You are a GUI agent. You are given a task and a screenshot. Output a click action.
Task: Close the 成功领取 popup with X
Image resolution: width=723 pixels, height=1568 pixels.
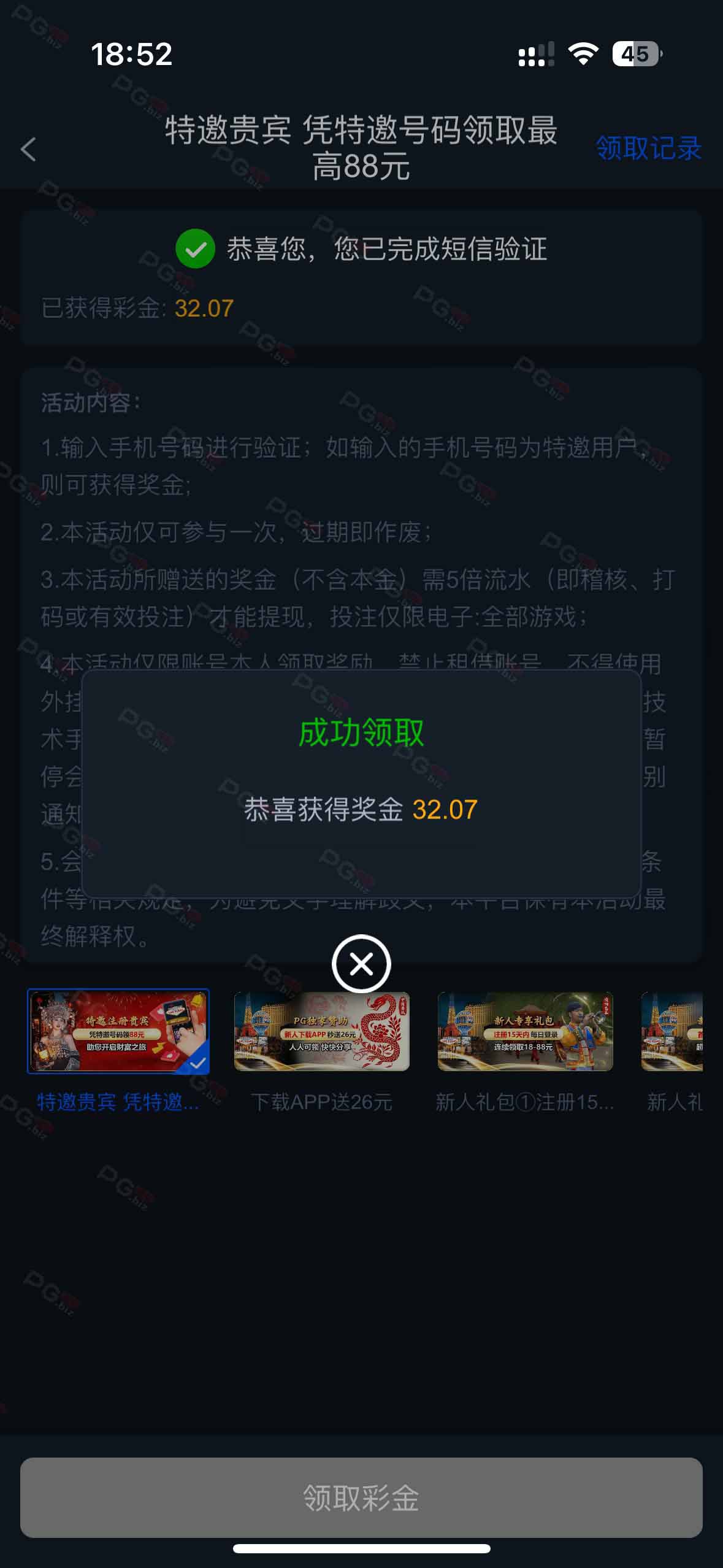[x=361, y=964]
